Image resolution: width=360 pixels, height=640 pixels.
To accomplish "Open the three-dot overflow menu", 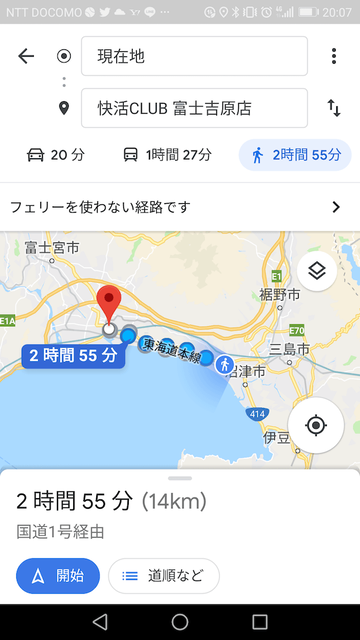I will [x=334, y=56].
